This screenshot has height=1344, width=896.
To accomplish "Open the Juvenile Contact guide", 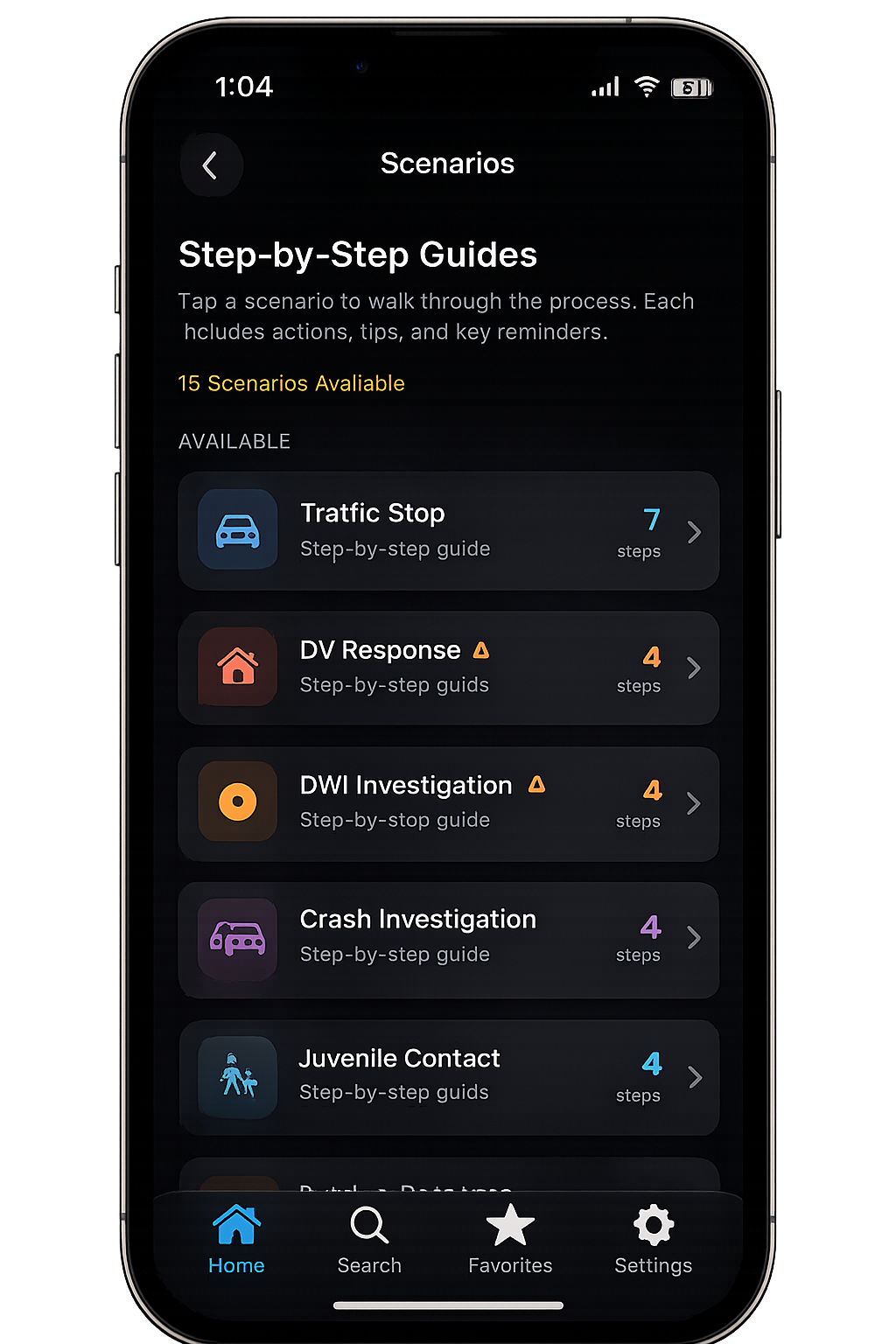I will [x=448, y=1076].
